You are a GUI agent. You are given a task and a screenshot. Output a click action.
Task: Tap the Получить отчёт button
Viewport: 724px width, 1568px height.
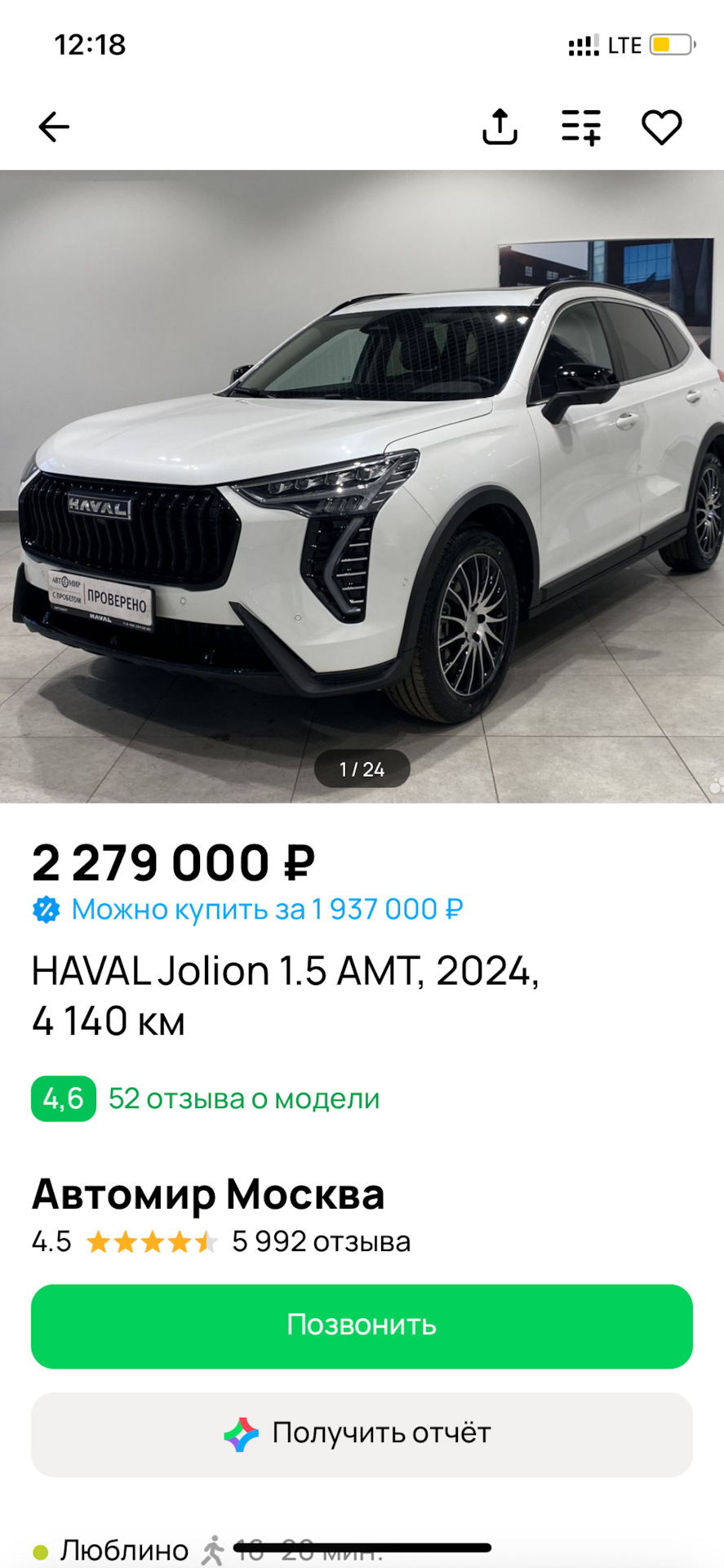click(x=362, y=1432)
